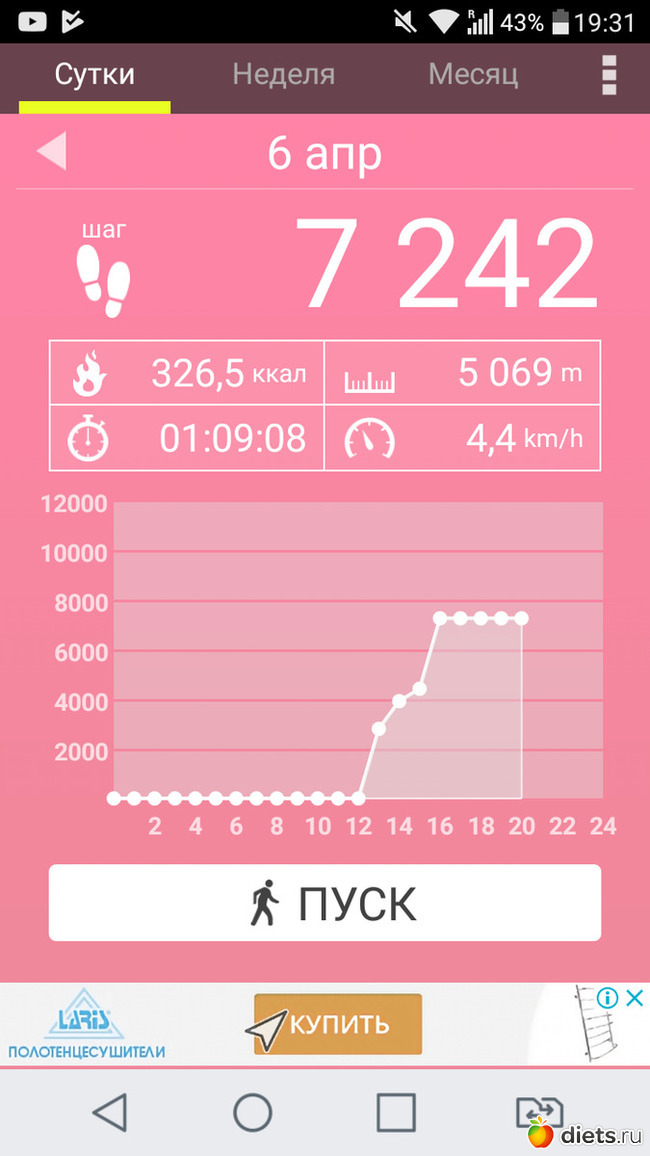Open the ad info icon
The width and height of the screenshot is (650, 1156).
pyautogui.click(x=607, y=998)
